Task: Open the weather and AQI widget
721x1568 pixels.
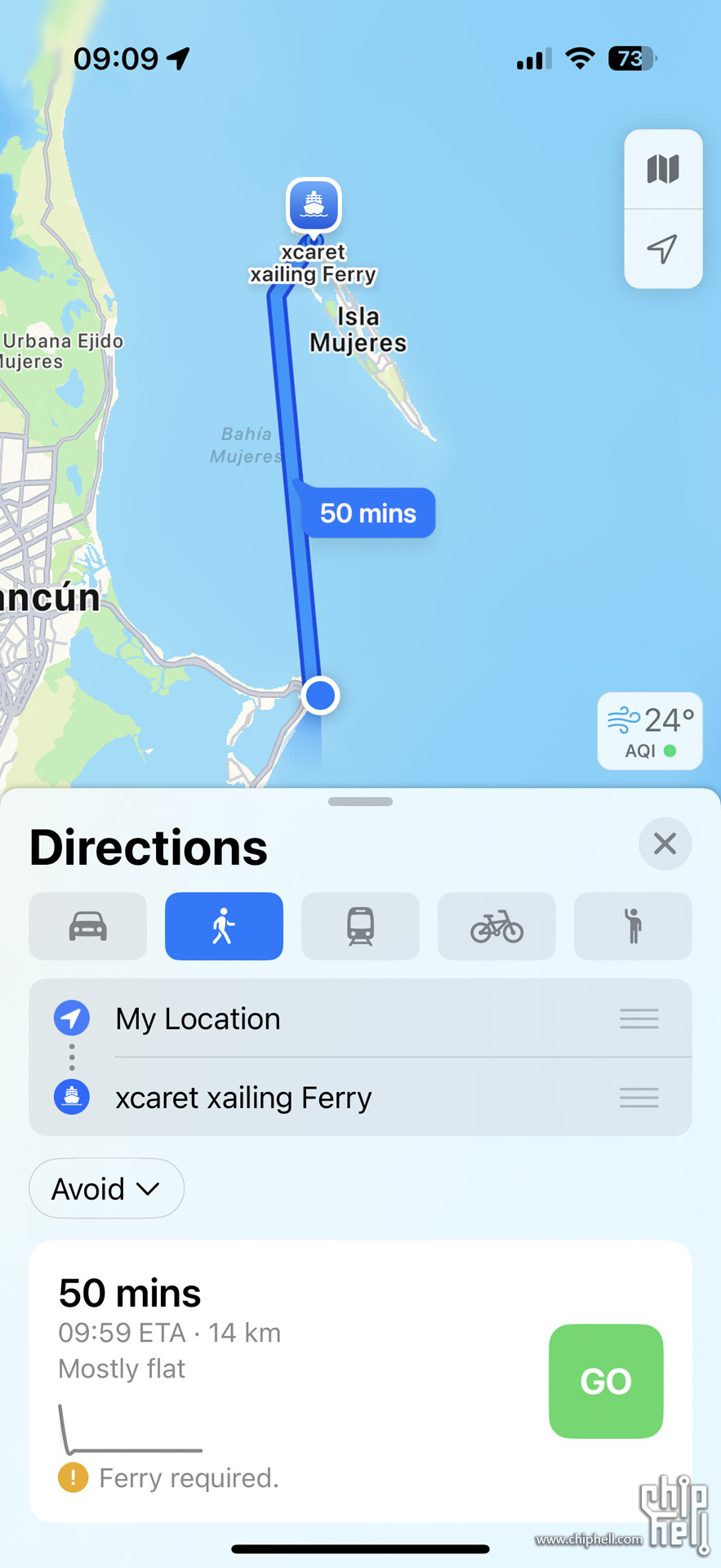Action: coord(650,732)
